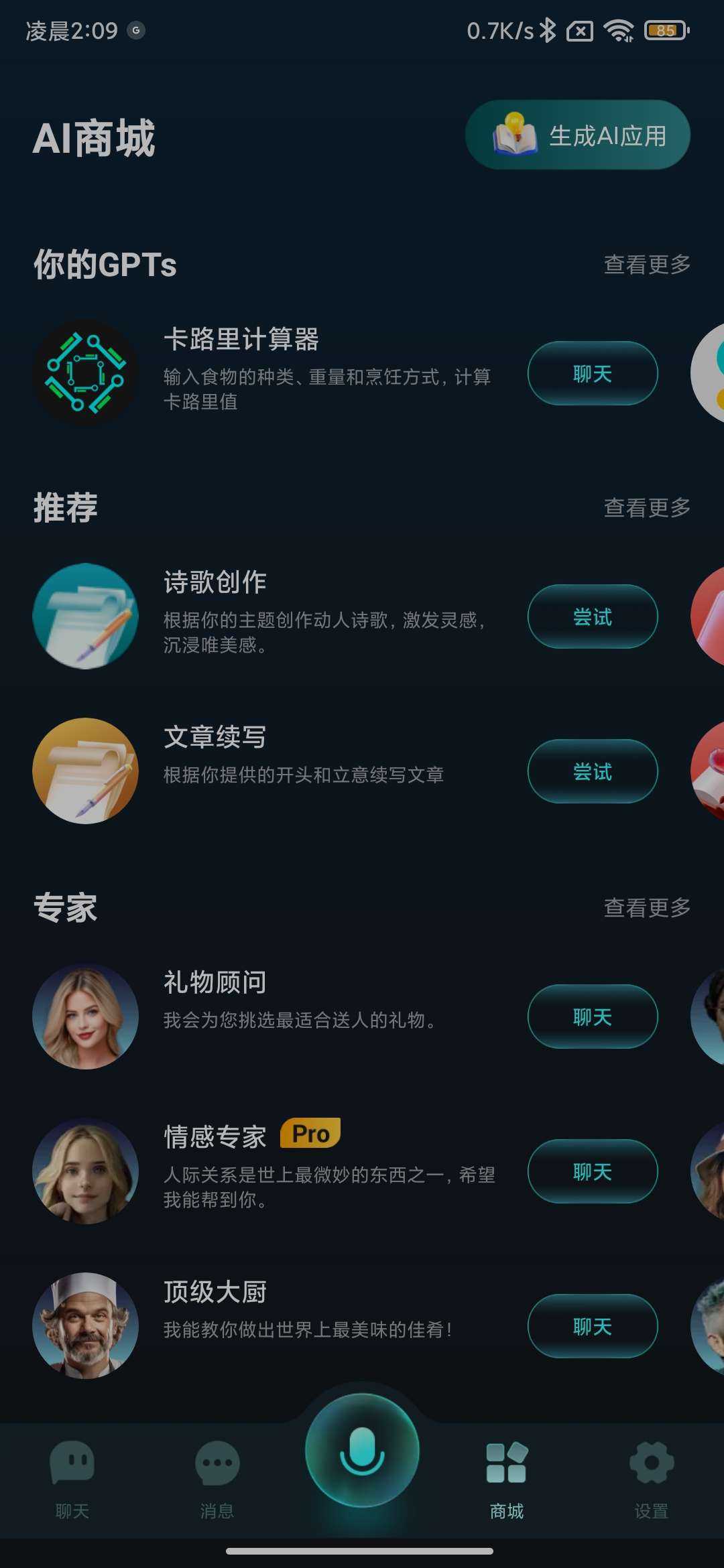See more 专家 experts
This screenshot has height=1568, width=724.
[647, 908]
